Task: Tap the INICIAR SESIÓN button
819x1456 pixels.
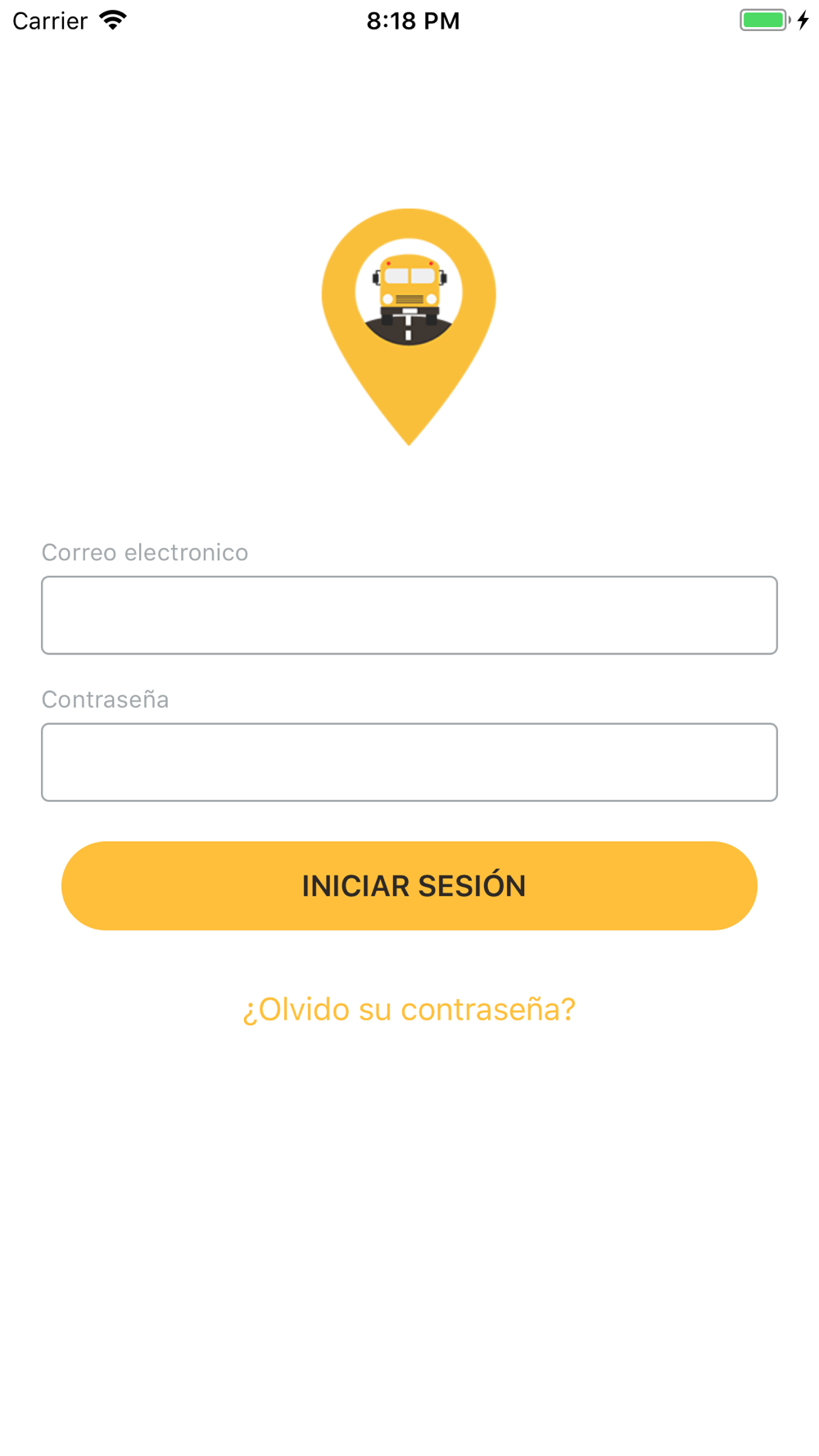Action: 409,885
